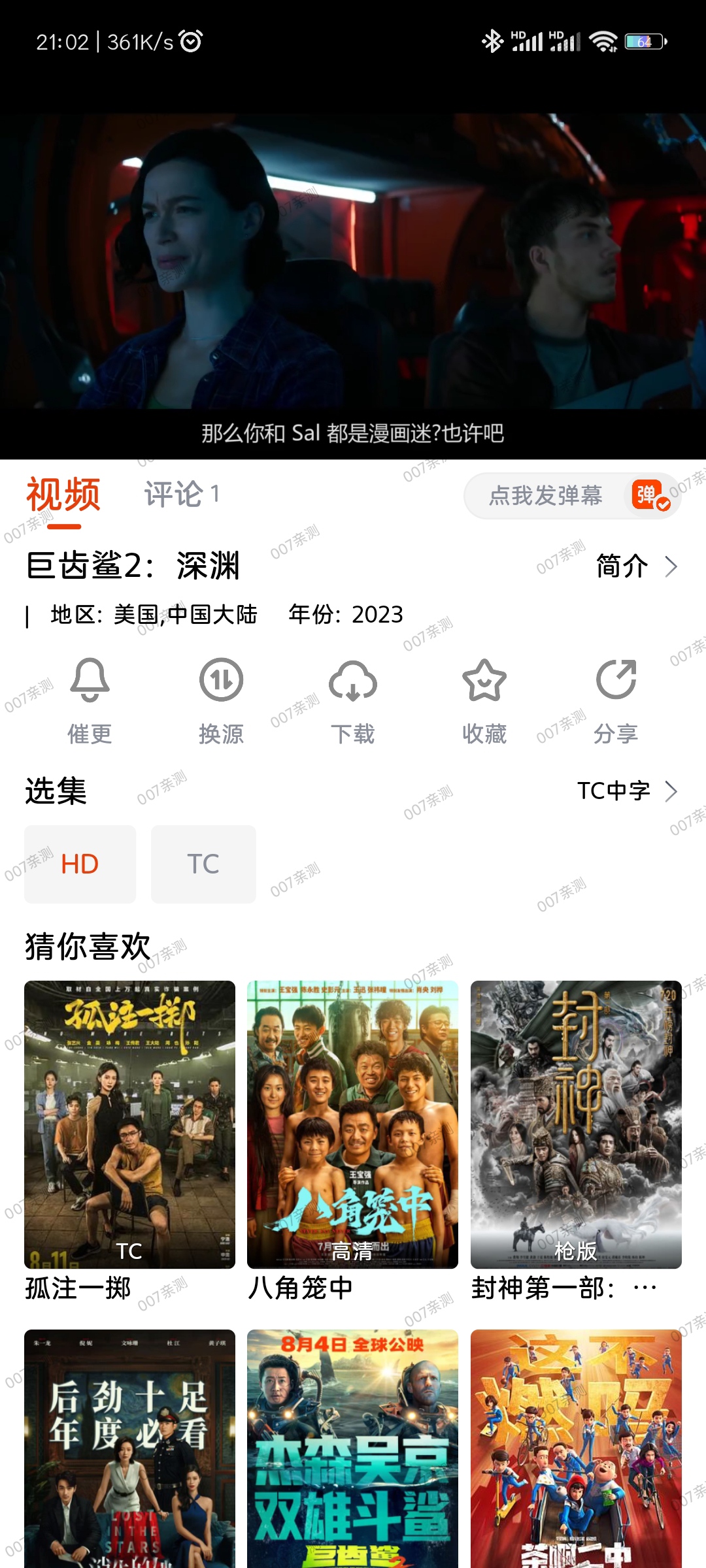Select the TC episode chip
The height and width of the screenshot is (1568, 706).
pyautogui.click(x=203, y=864)
